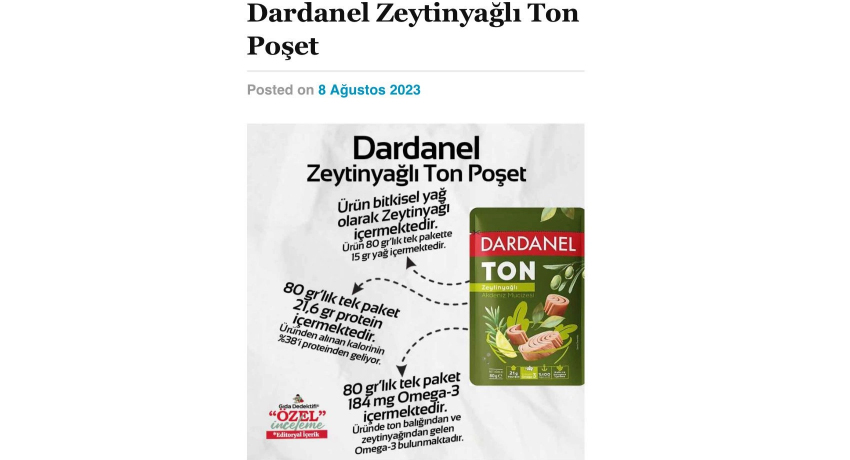Open the Dardanel Zeytinyağlı Ton Poşet infographic image
The width and height of the screenshot is (850, 460).
point(415,292)
